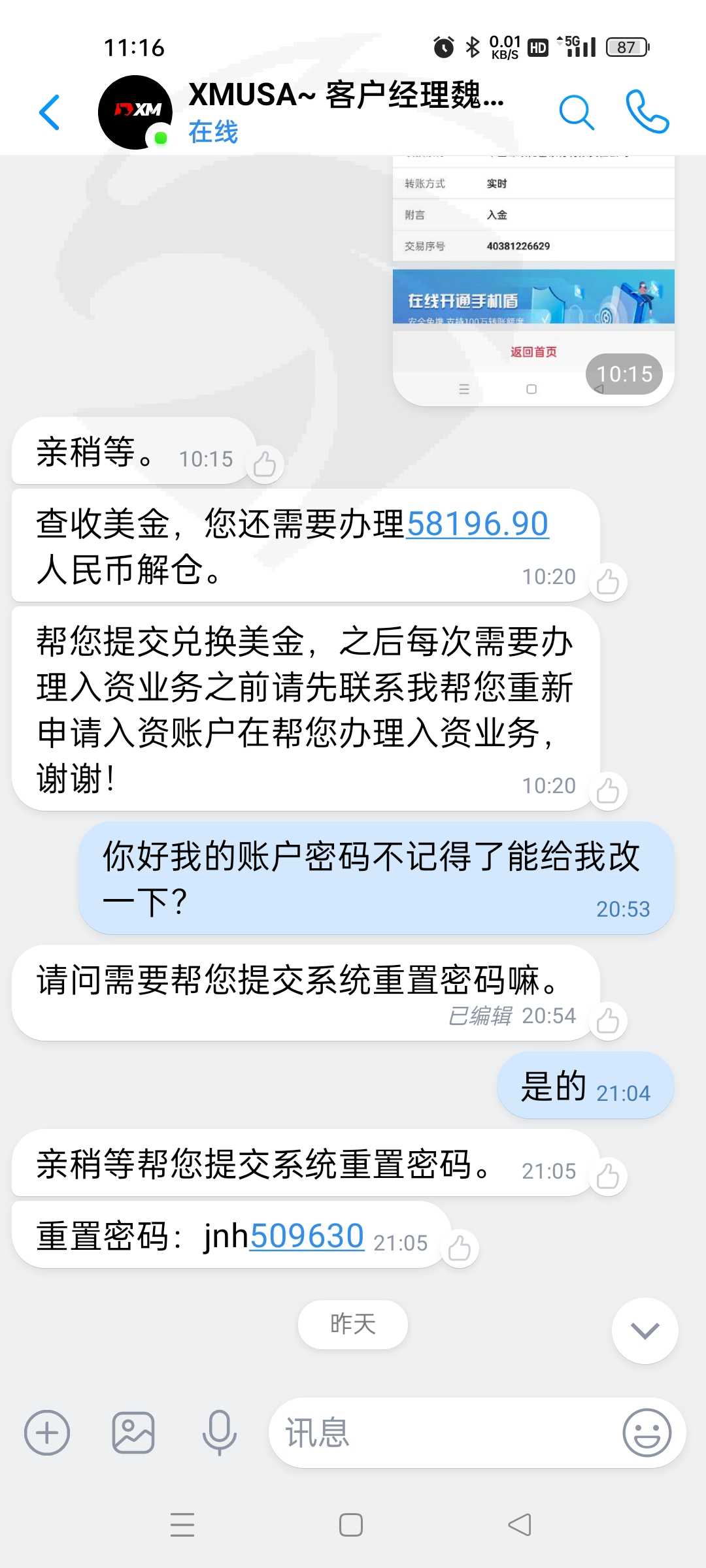
Task: Open the plus attachment menu
Action: point(47,1433)
